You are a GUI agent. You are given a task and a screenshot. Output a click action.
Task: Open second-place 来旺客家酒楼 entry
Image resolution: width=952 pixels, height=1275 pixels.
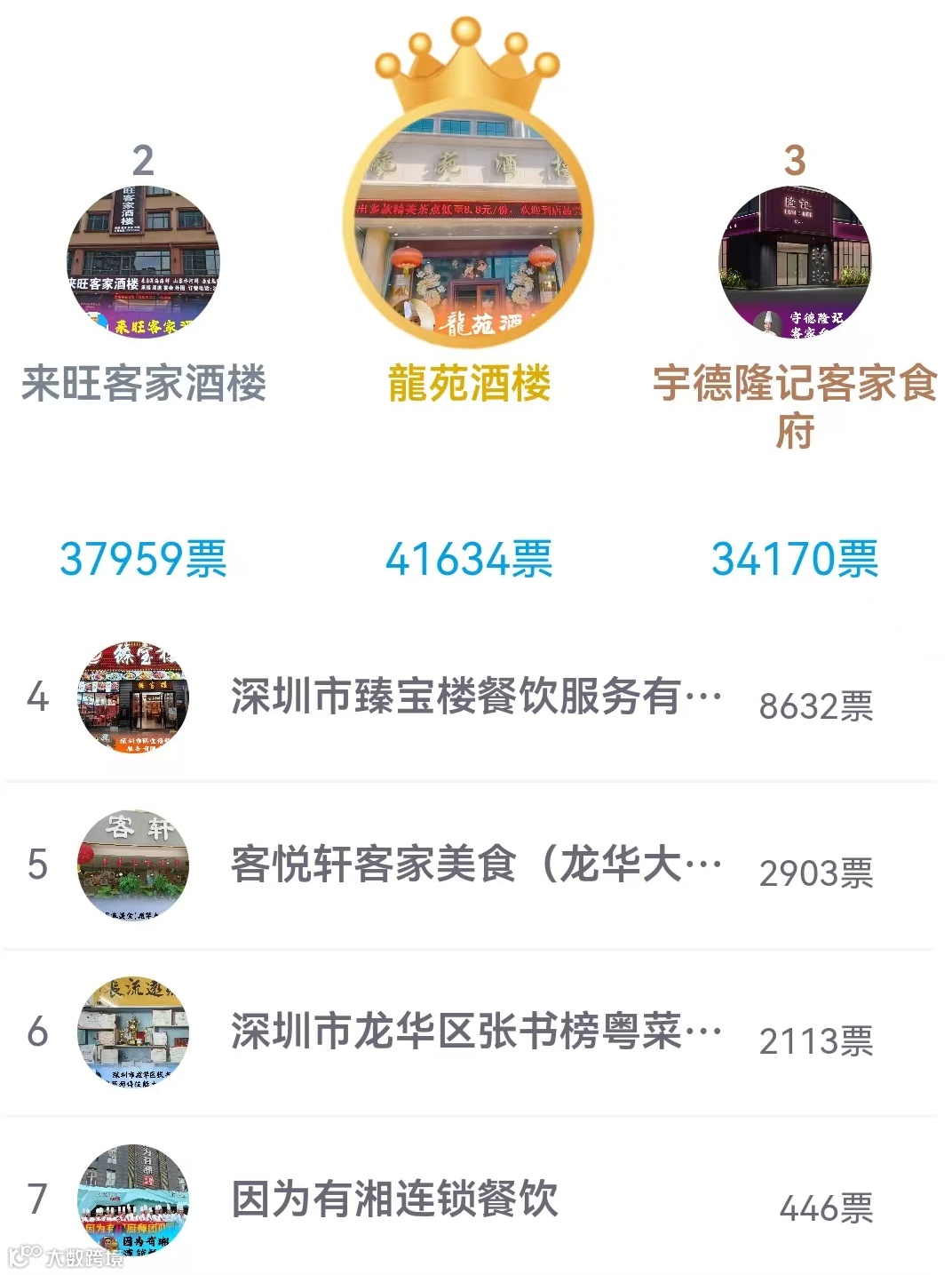(x=143, y=263)
